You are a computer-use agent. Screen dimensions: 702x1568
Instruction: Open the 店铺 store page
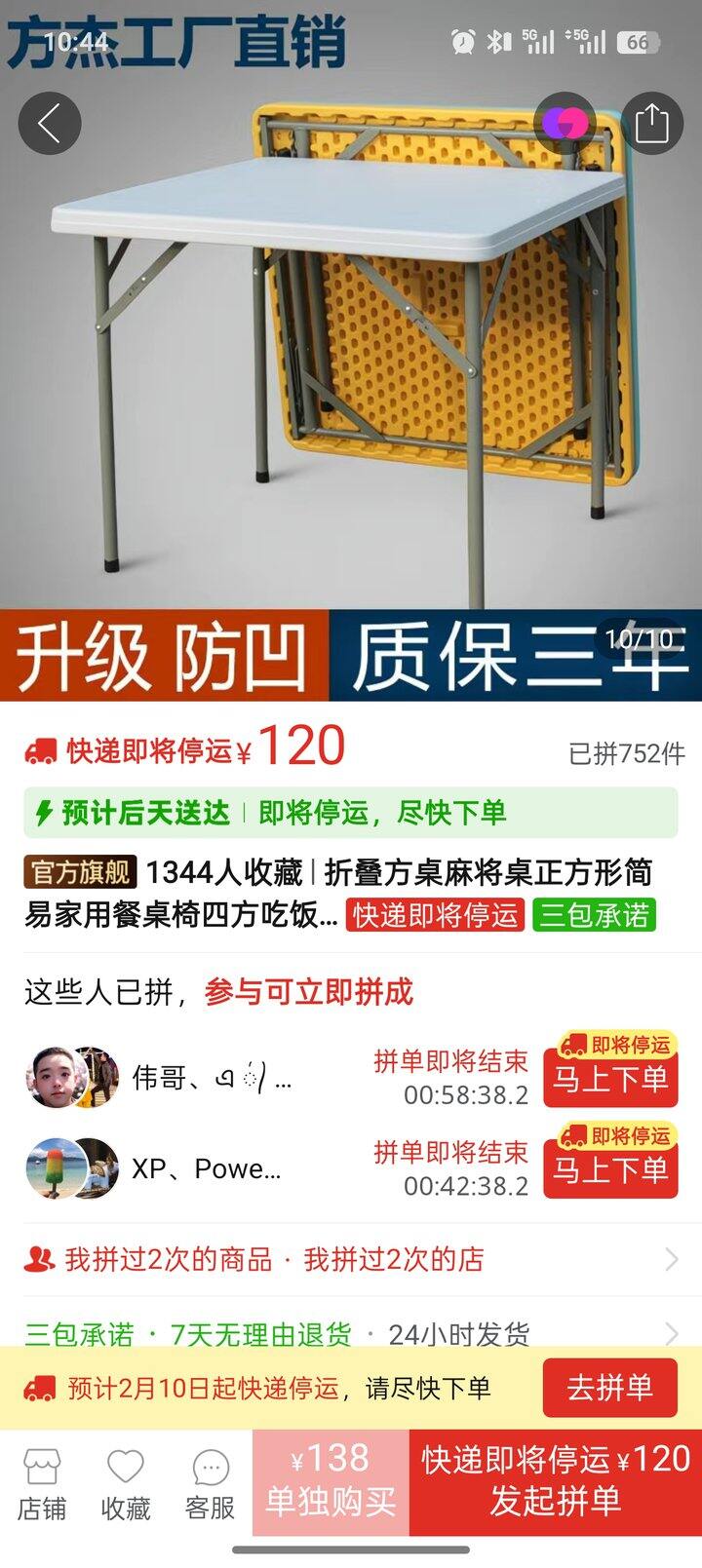pos(42,1484)
